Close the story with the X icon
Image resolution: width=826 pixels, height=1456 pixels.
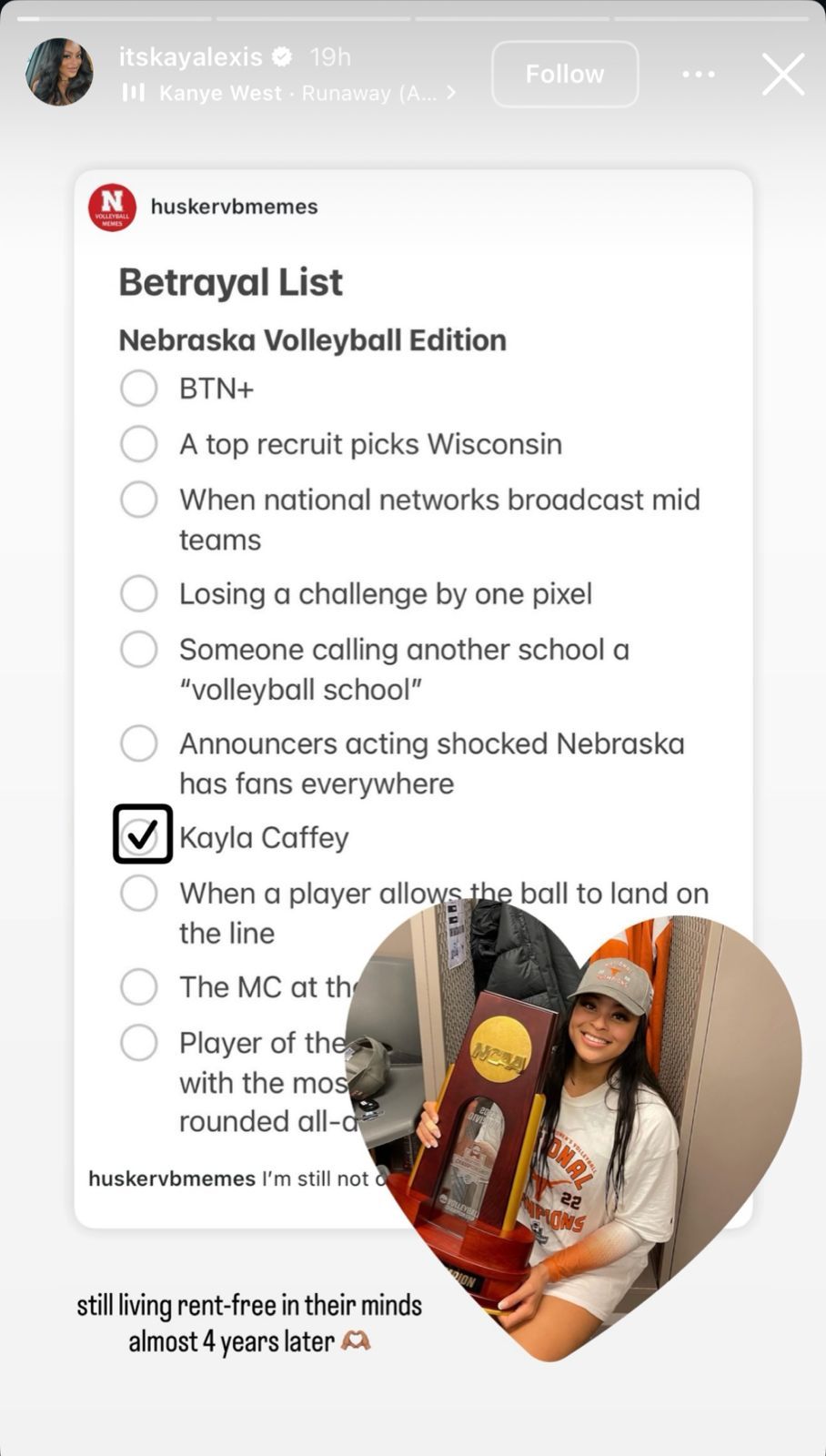coord(782,74)
